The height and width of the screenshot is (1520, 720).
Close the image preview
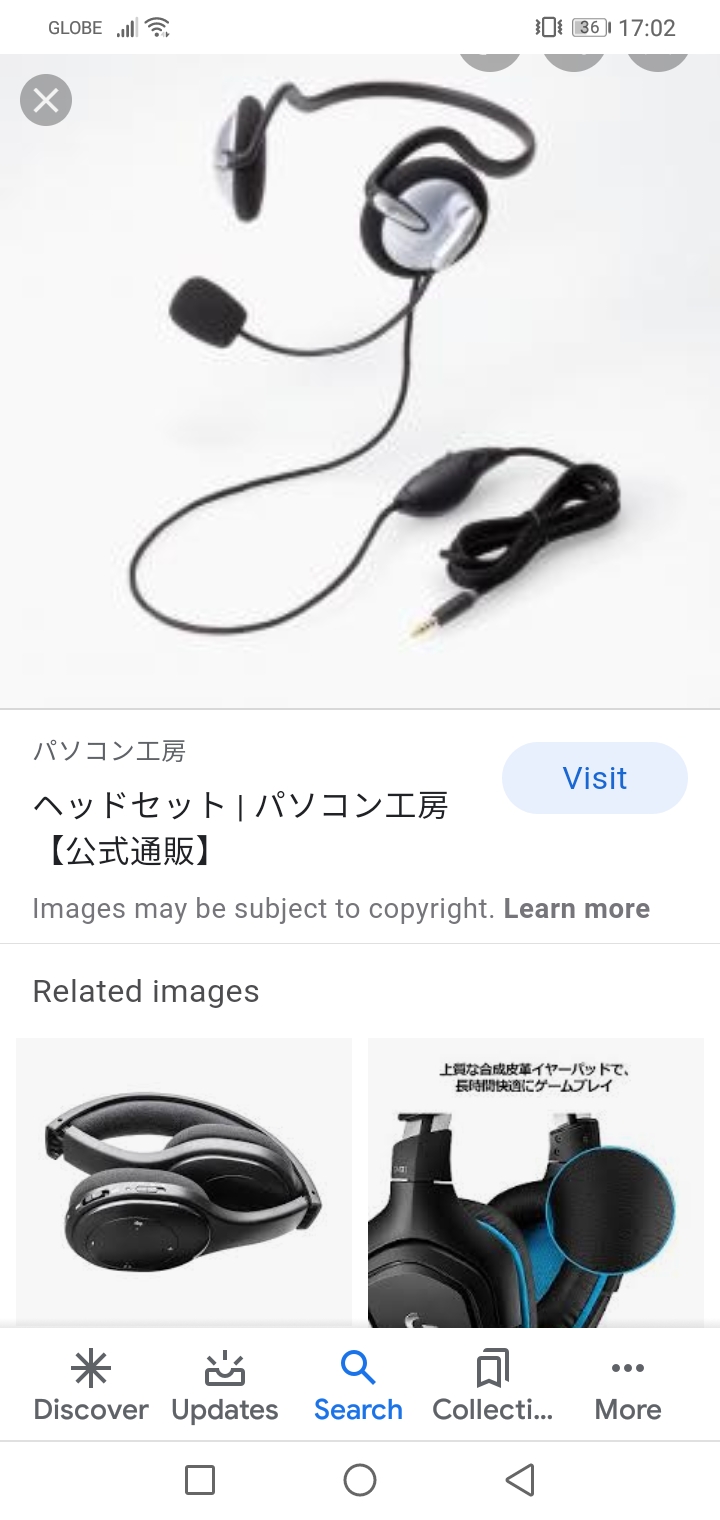coord(46,100)
